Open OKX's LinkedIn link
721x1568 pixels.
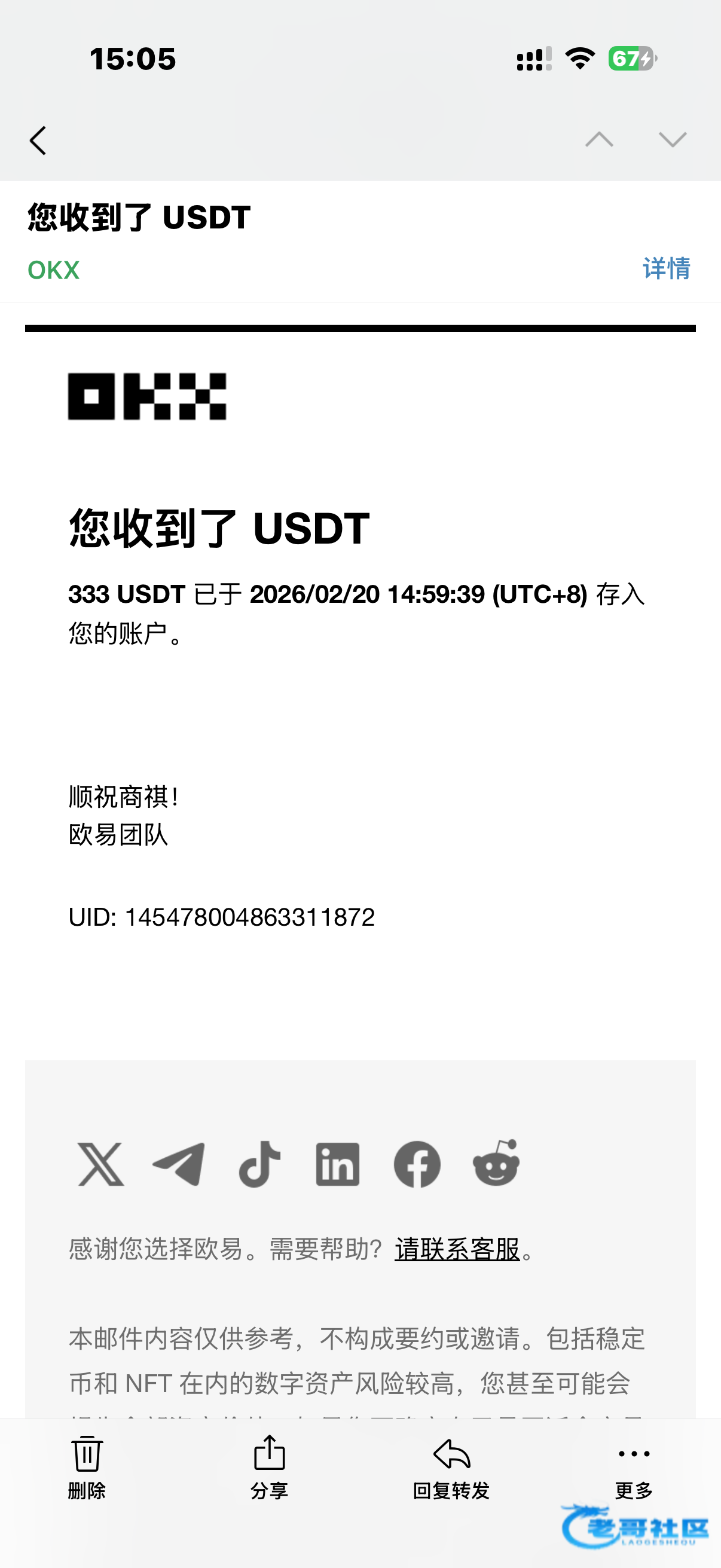pyautogui.click(x=338, y=1164)
